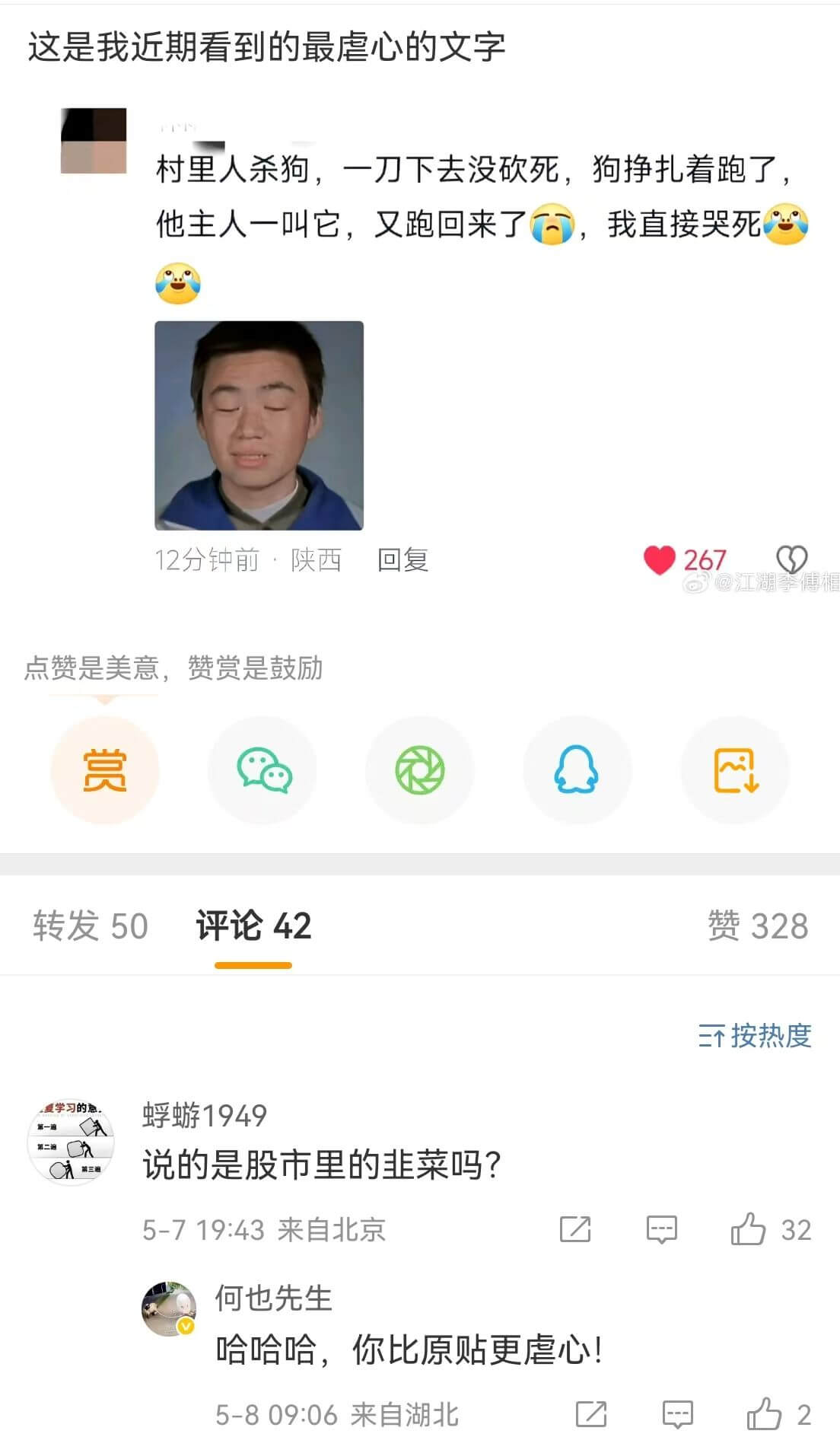The height and width of the screenshot is (1437, 840).
Task: Tap the broken-heart dislike icon
Action: [791, 559]
